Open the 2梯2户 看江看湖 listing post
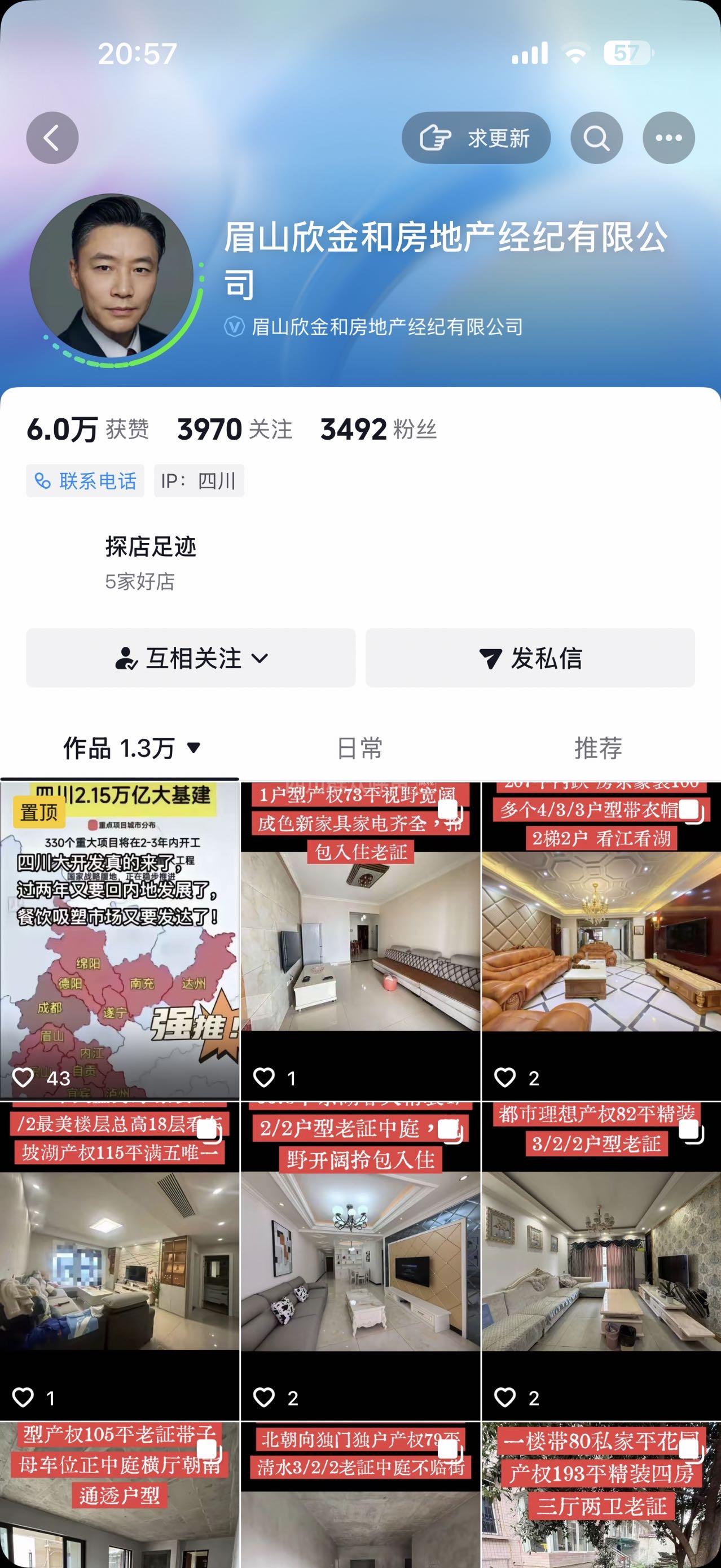Image resolution: width=721 pixels, height=1568 pixels. pyautogui.click(x=601, y=941)
